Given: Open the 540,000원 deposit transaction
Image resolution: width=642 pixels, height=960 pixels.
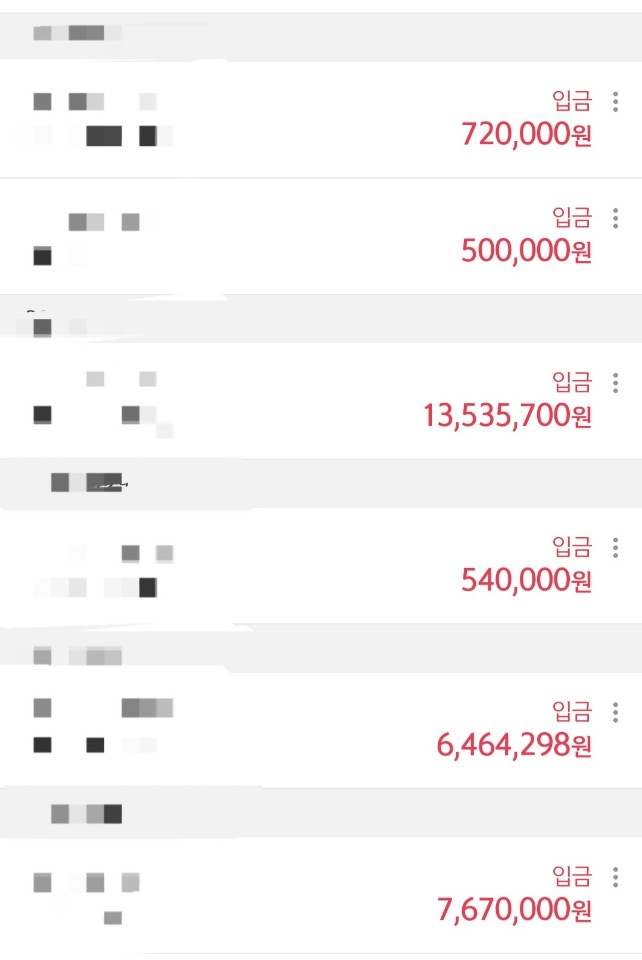Looking at the screenshot, I should [x=300, y=566].
